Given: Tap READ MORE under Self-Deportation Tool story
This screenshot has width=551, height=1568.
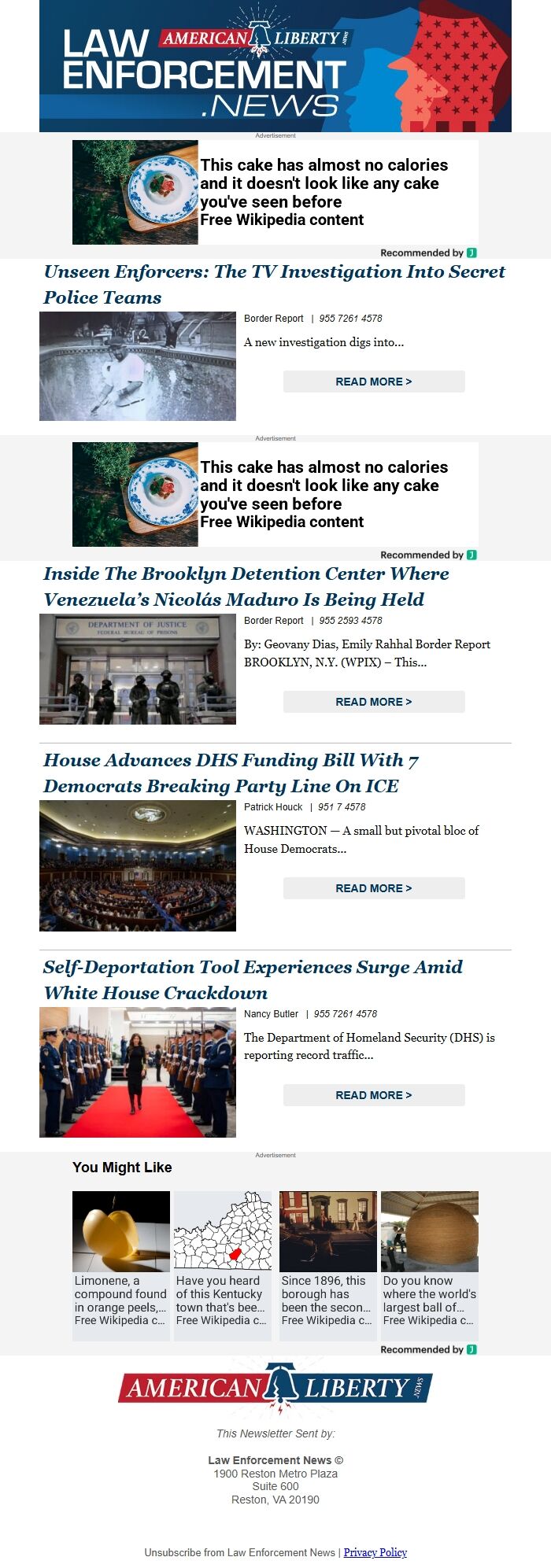Looking at the screenshot, I should click(x=374, y=1095).
